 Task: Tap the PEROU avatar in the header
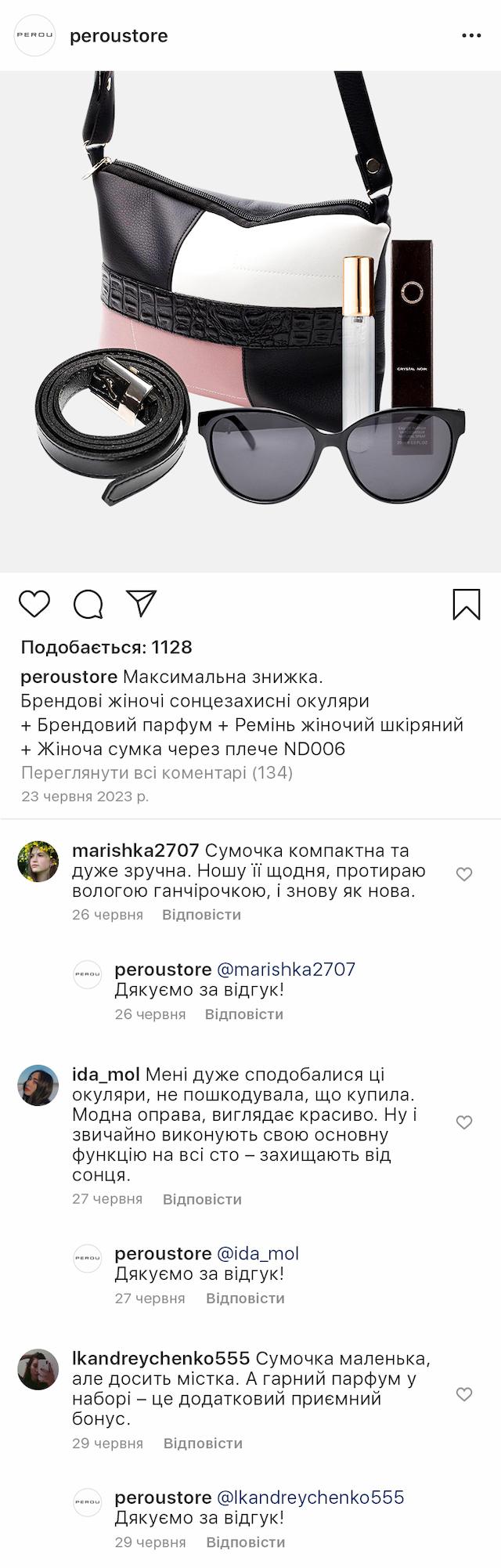(x=35, y=36)
